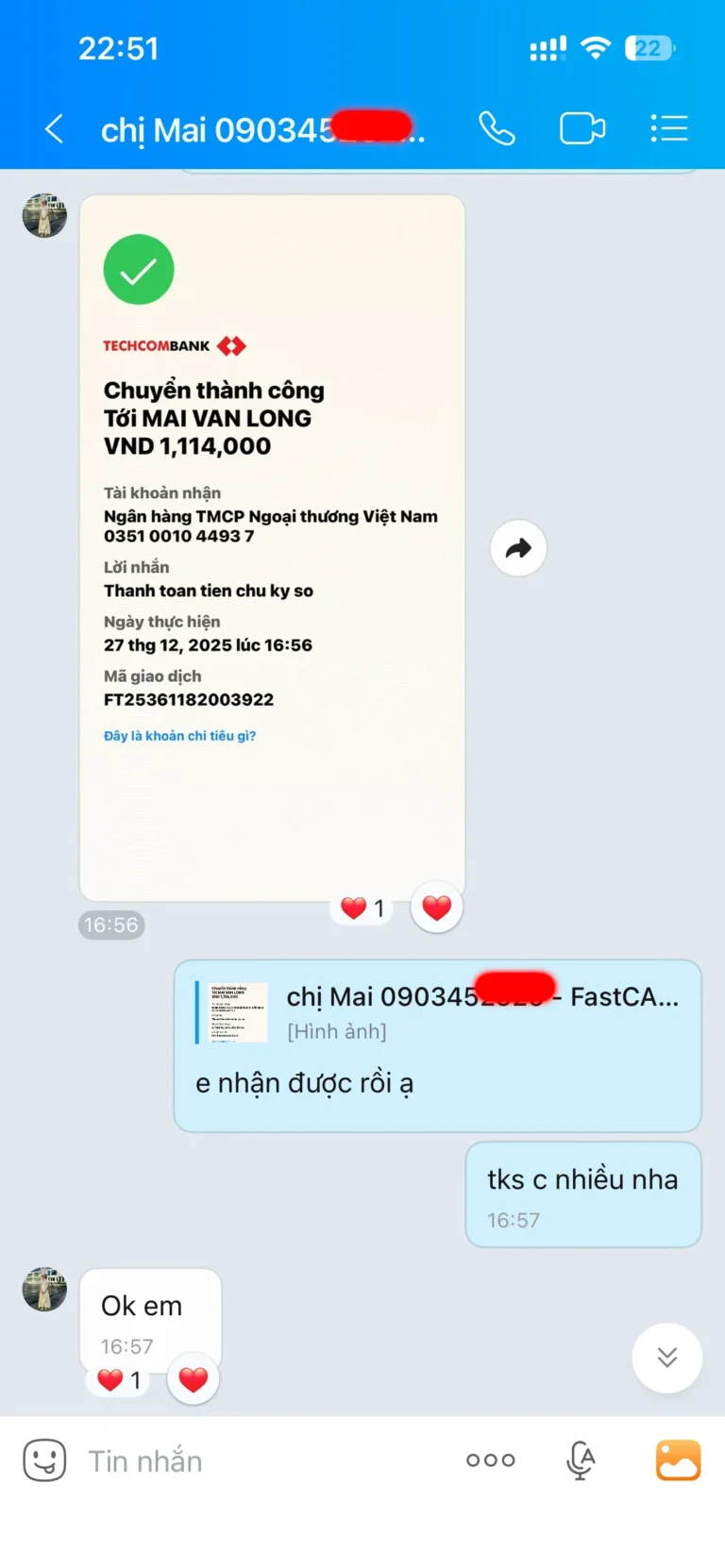Forward the transfer receipt image

pyautogui.click(x=518, y=548)
